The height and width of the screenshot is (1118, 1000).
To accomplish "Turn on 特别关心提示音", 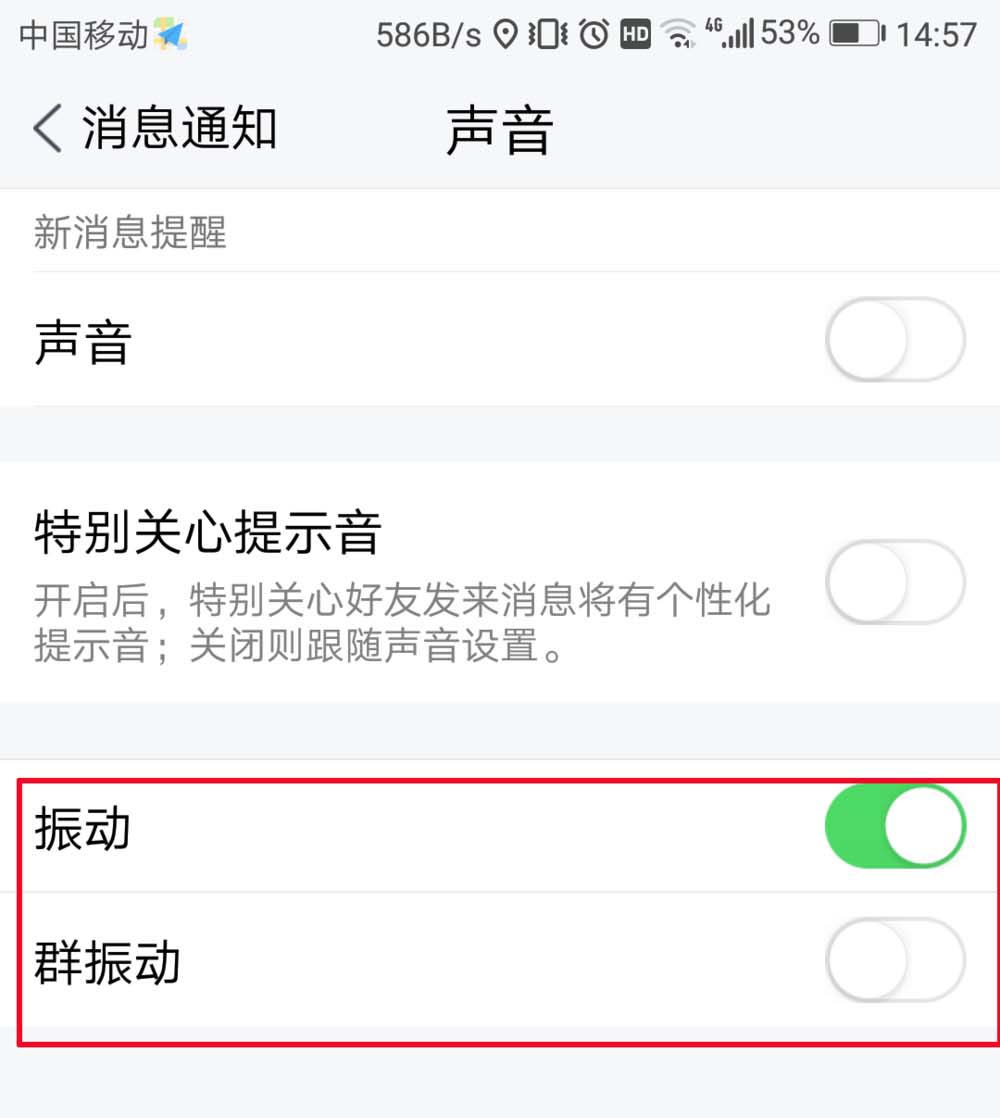I will pos(895,582).
